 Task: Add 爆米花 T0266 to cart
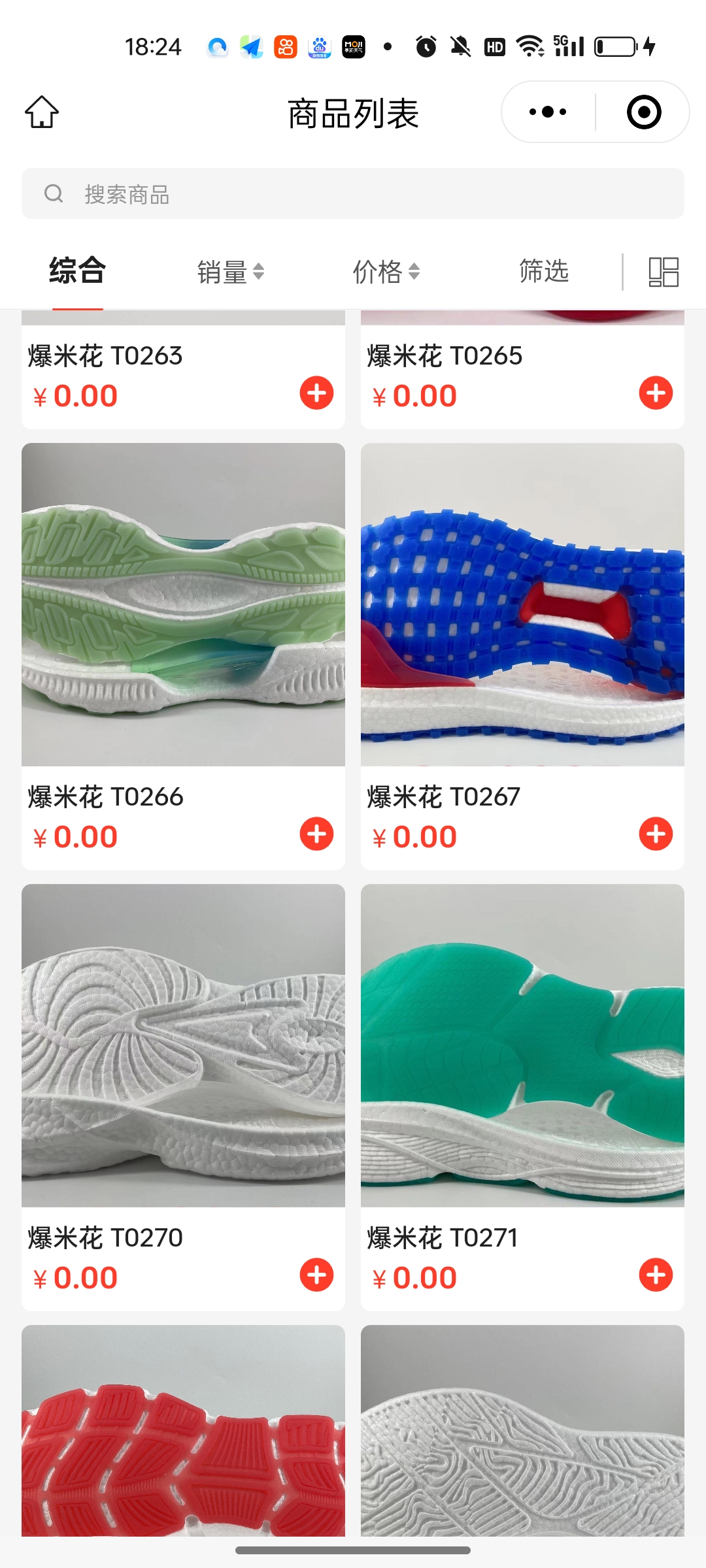316,834
